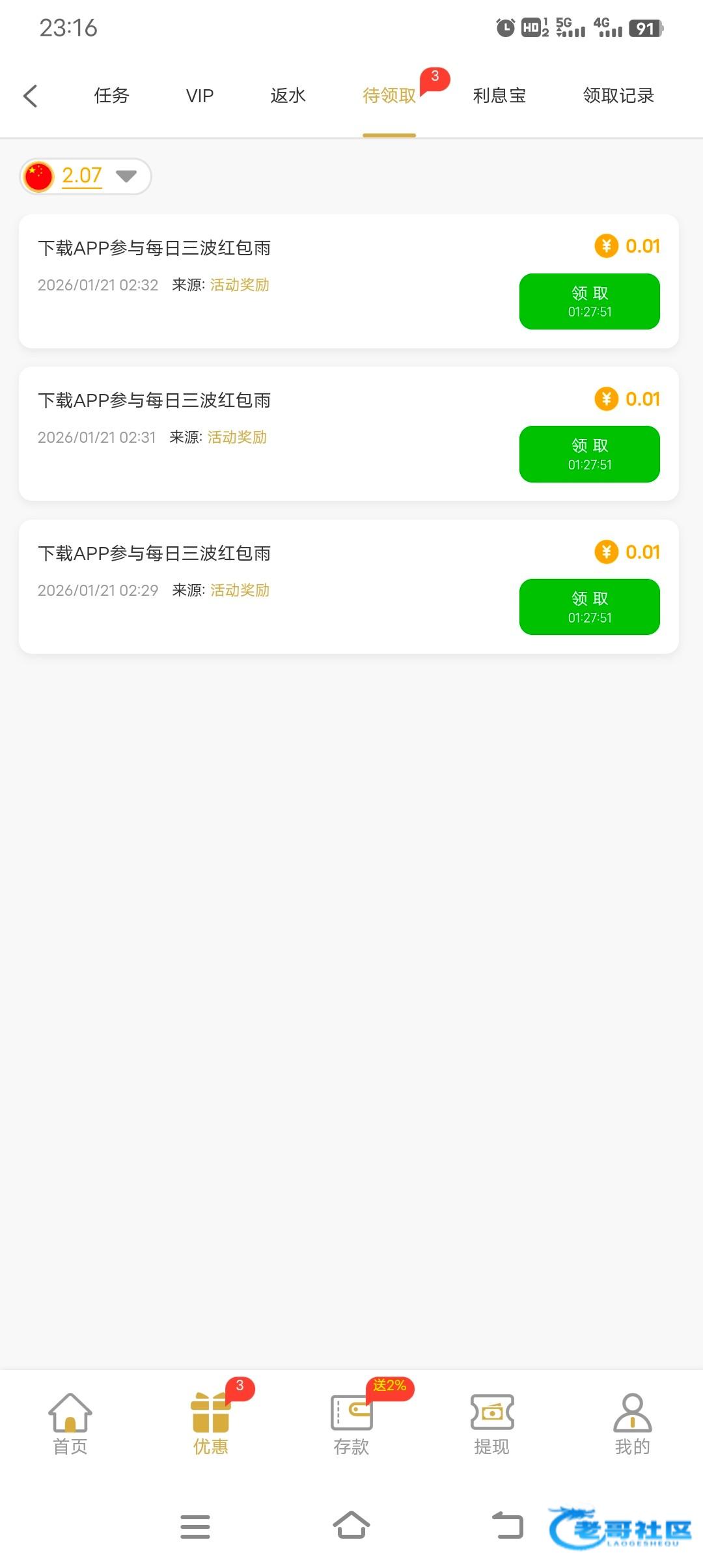
Task: Claim the reward dated 2026/01/21 02:29
Action: coord(589,607)
